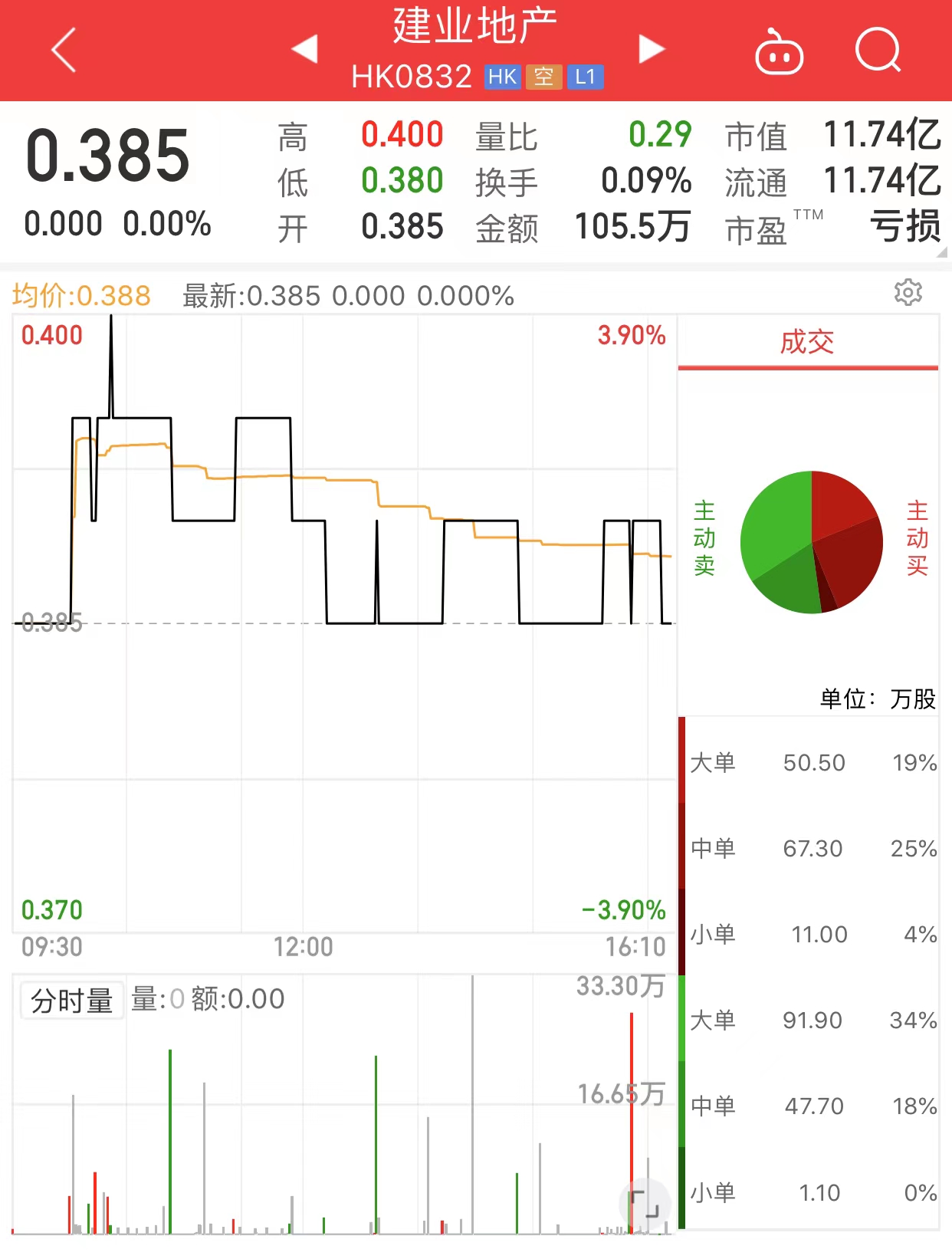This screenshot has width=952, height=1259.
Task: Open chart settings gear
Action: (x=908, y=293)
